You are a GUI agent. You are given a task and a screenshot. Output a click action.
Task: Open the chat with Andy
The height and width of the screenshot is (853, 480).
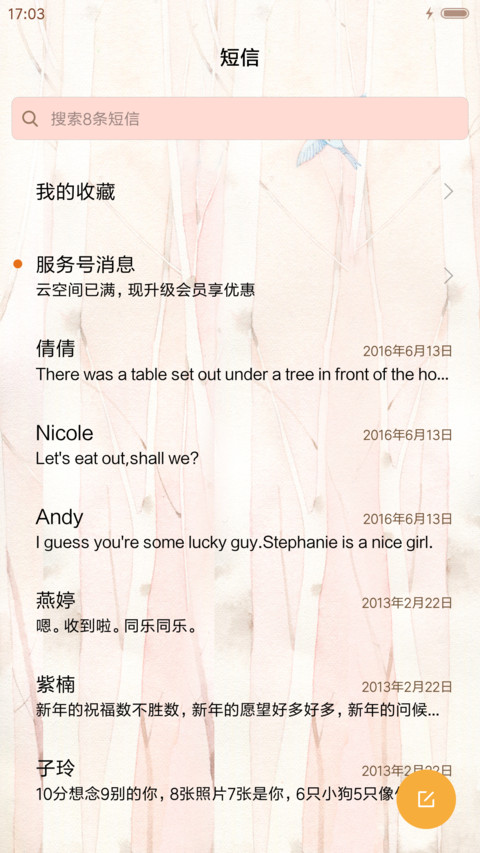click(x=240, y=529)
